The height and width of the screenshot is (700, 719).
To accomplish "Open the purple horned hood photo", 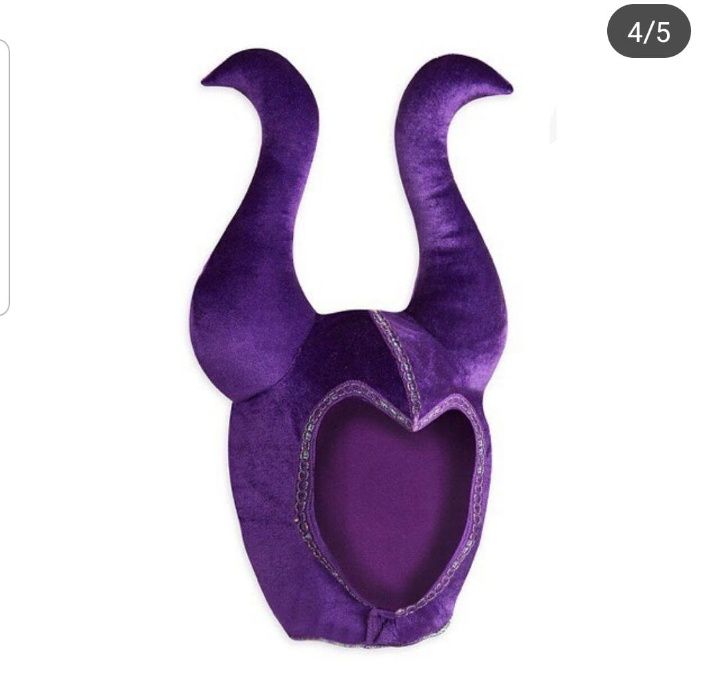I will (x=357, y=360).
